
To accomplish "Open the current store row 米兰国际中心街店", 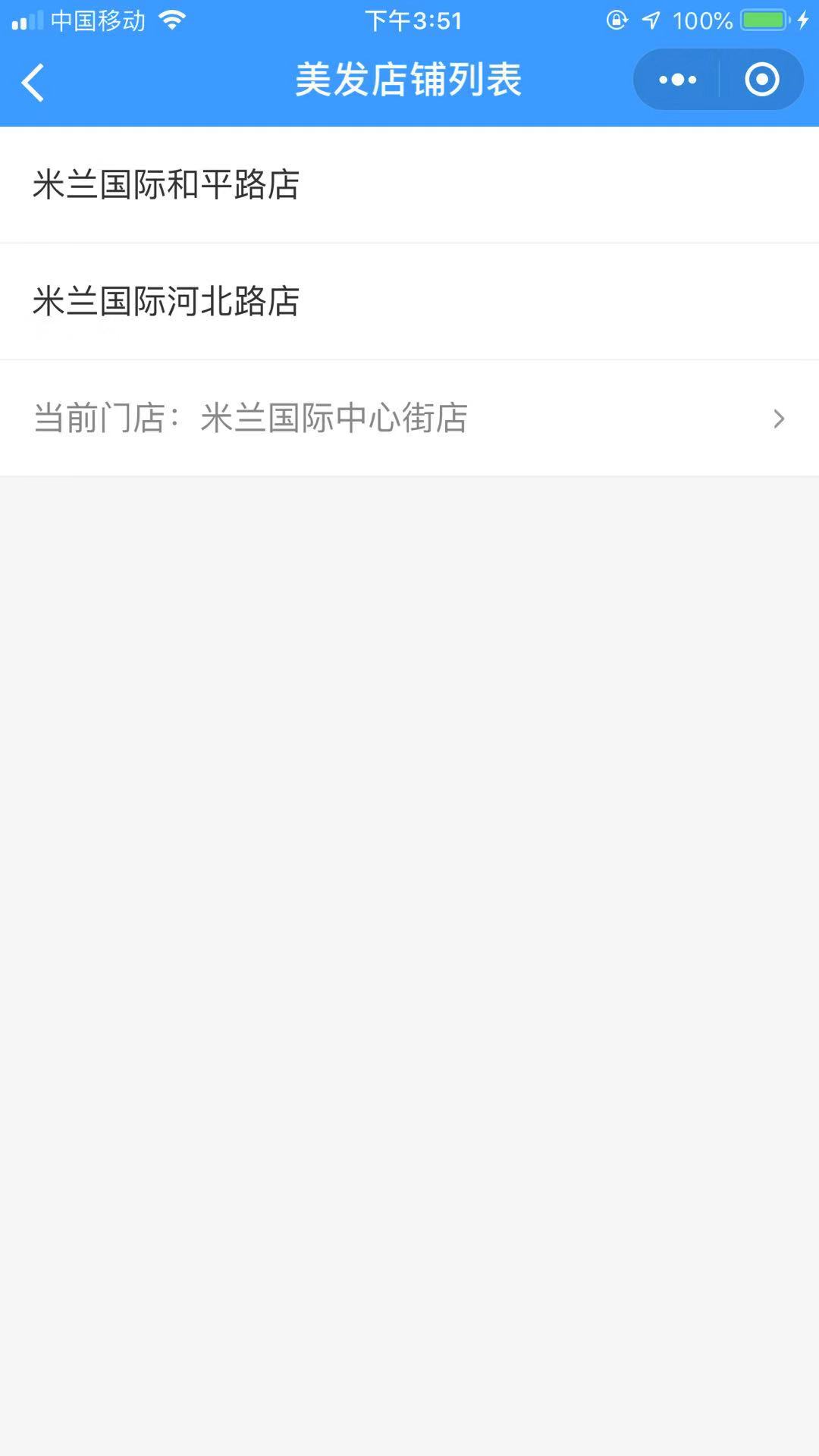I will pyautogui.click(x=409, y=419).
